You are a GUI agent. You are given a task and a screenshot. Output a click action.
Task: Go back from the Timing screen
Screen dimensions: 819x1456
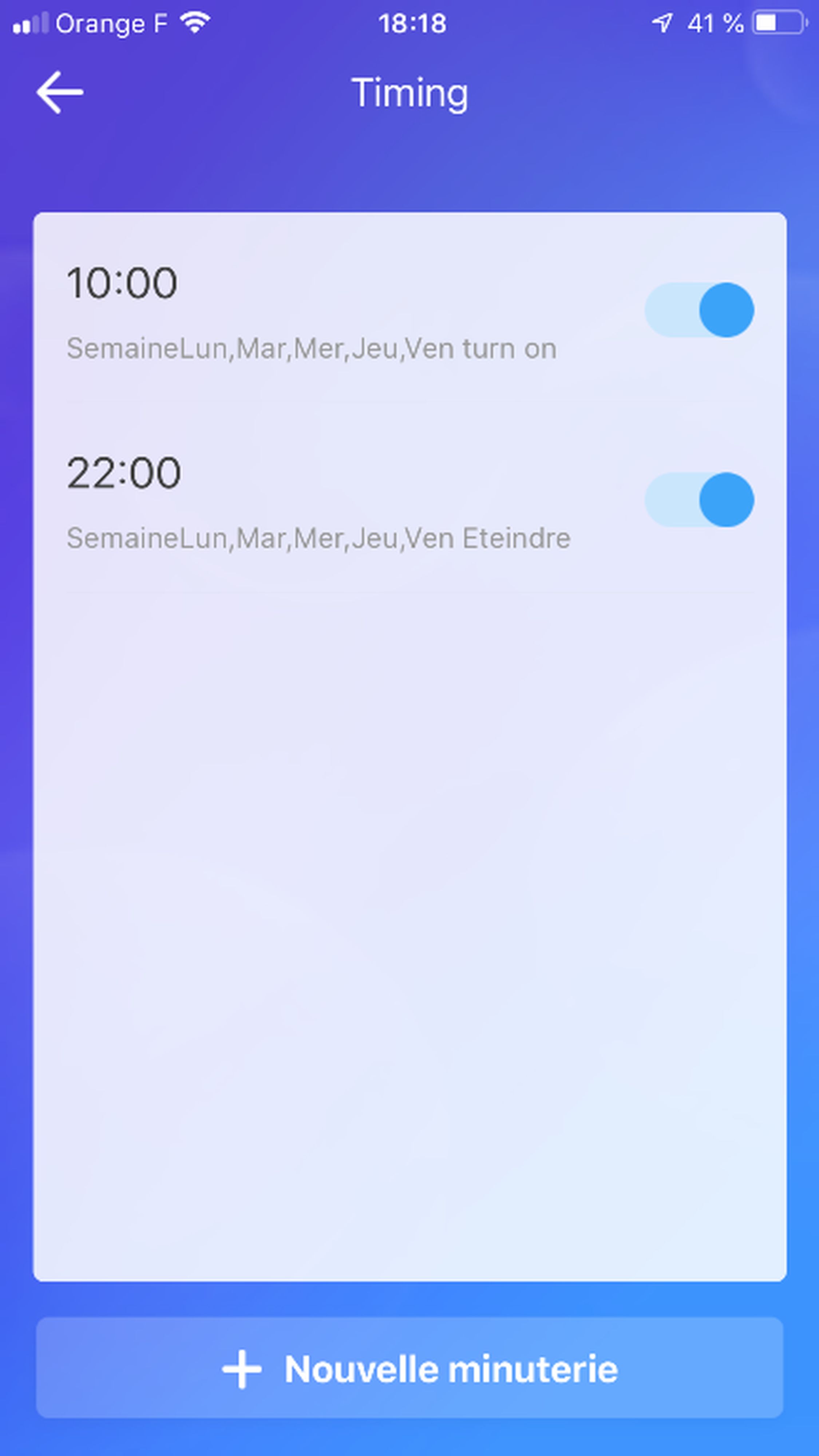pos(59,92)
